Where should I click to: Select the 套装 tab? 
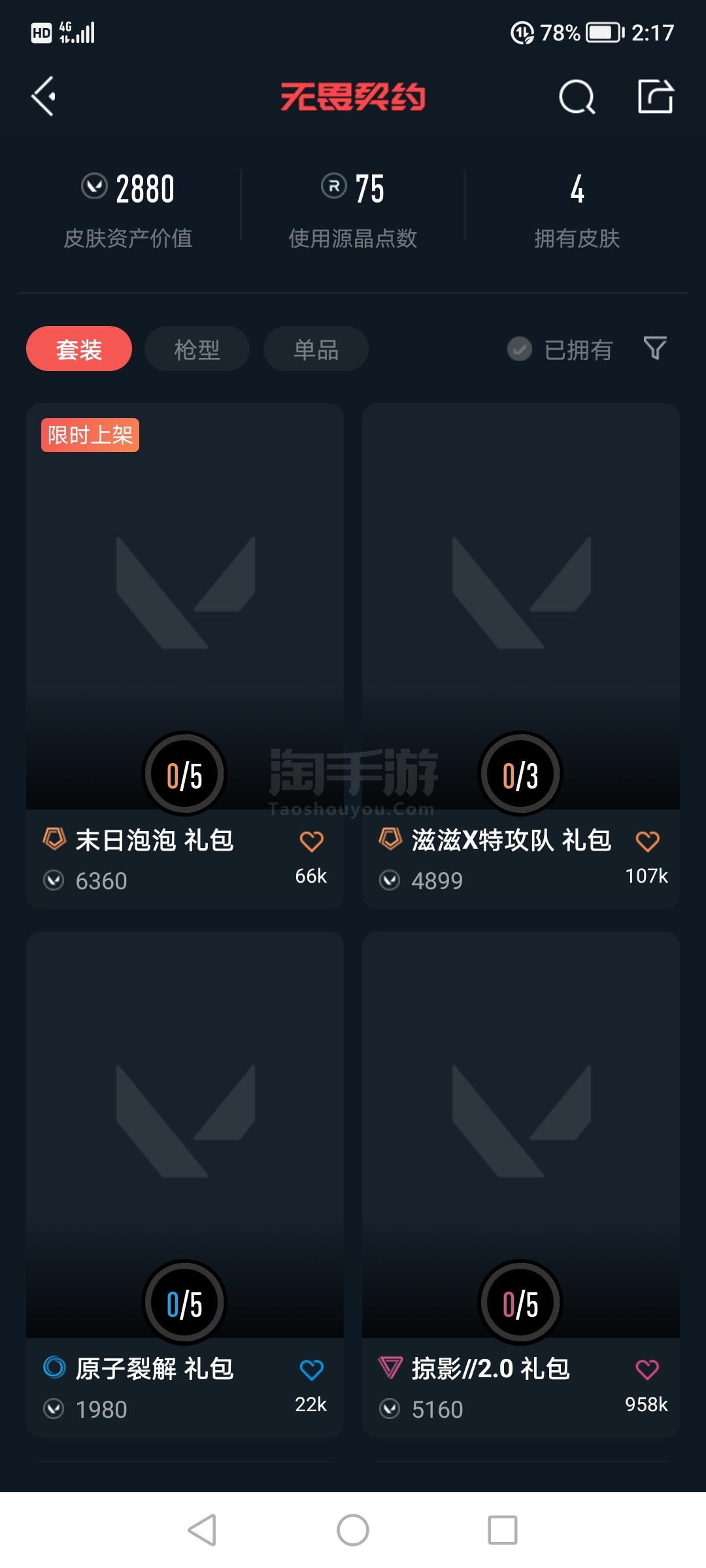click(79, 349)
